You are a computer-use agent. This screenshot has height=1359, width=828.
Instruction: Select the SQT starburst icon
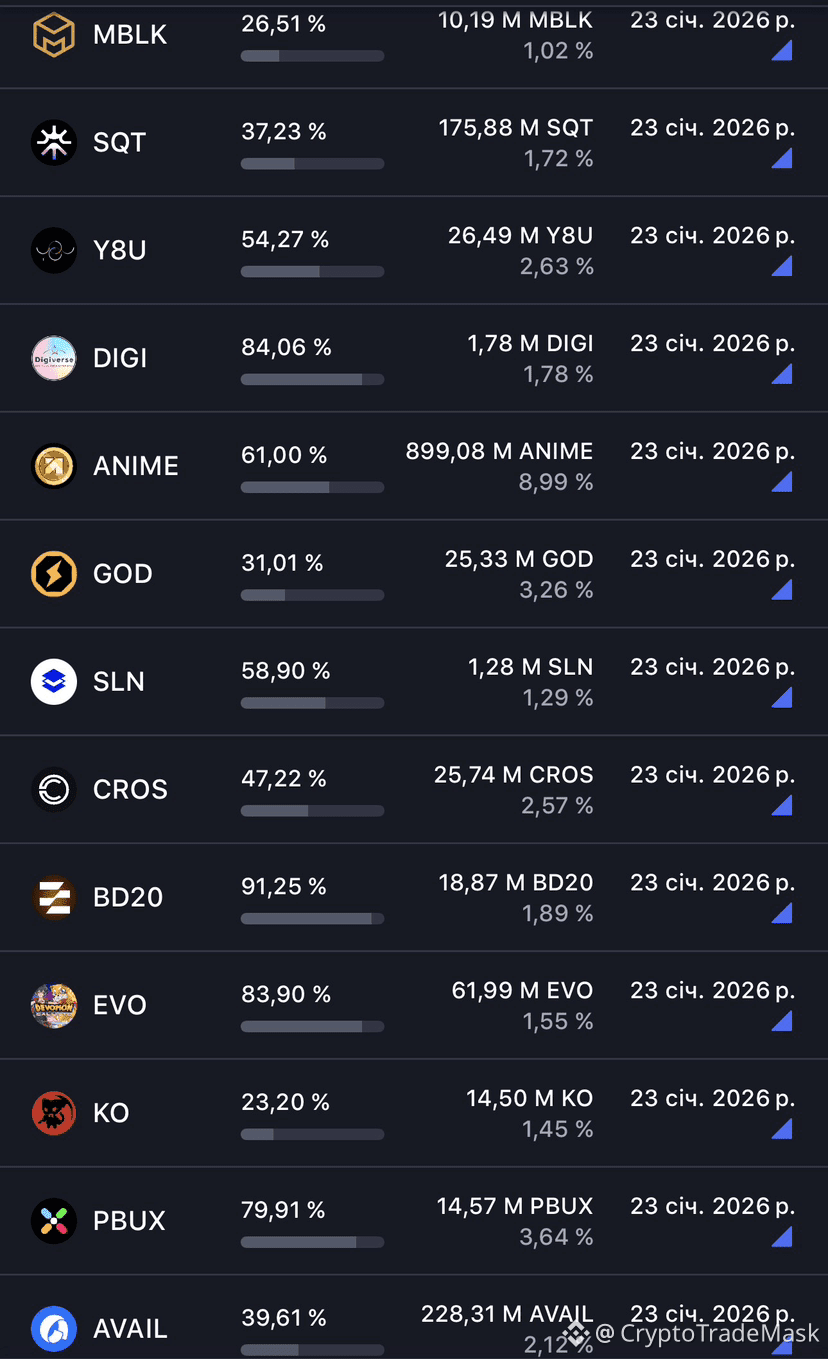coord(54,142)
